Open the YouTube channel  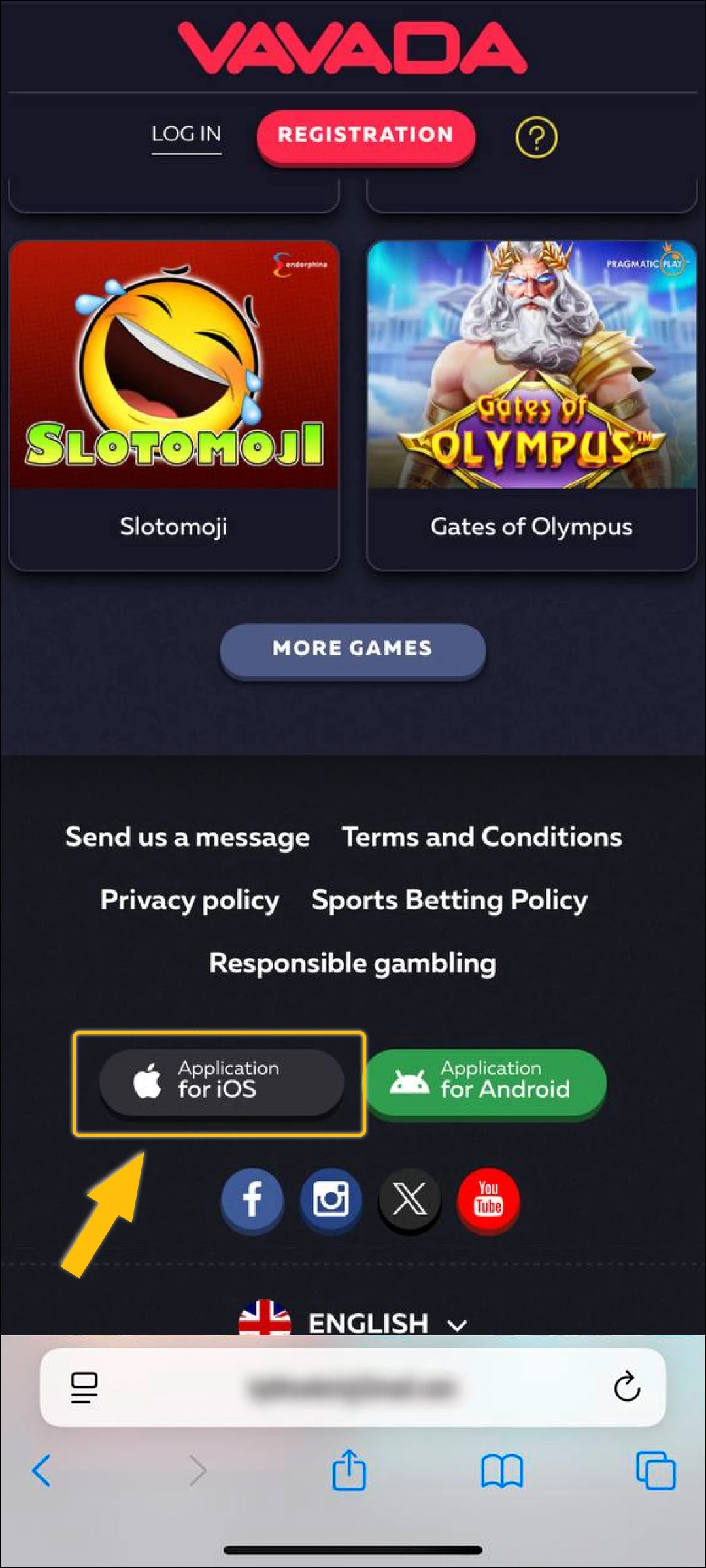pyautogui.click(x=489, y=1199)
